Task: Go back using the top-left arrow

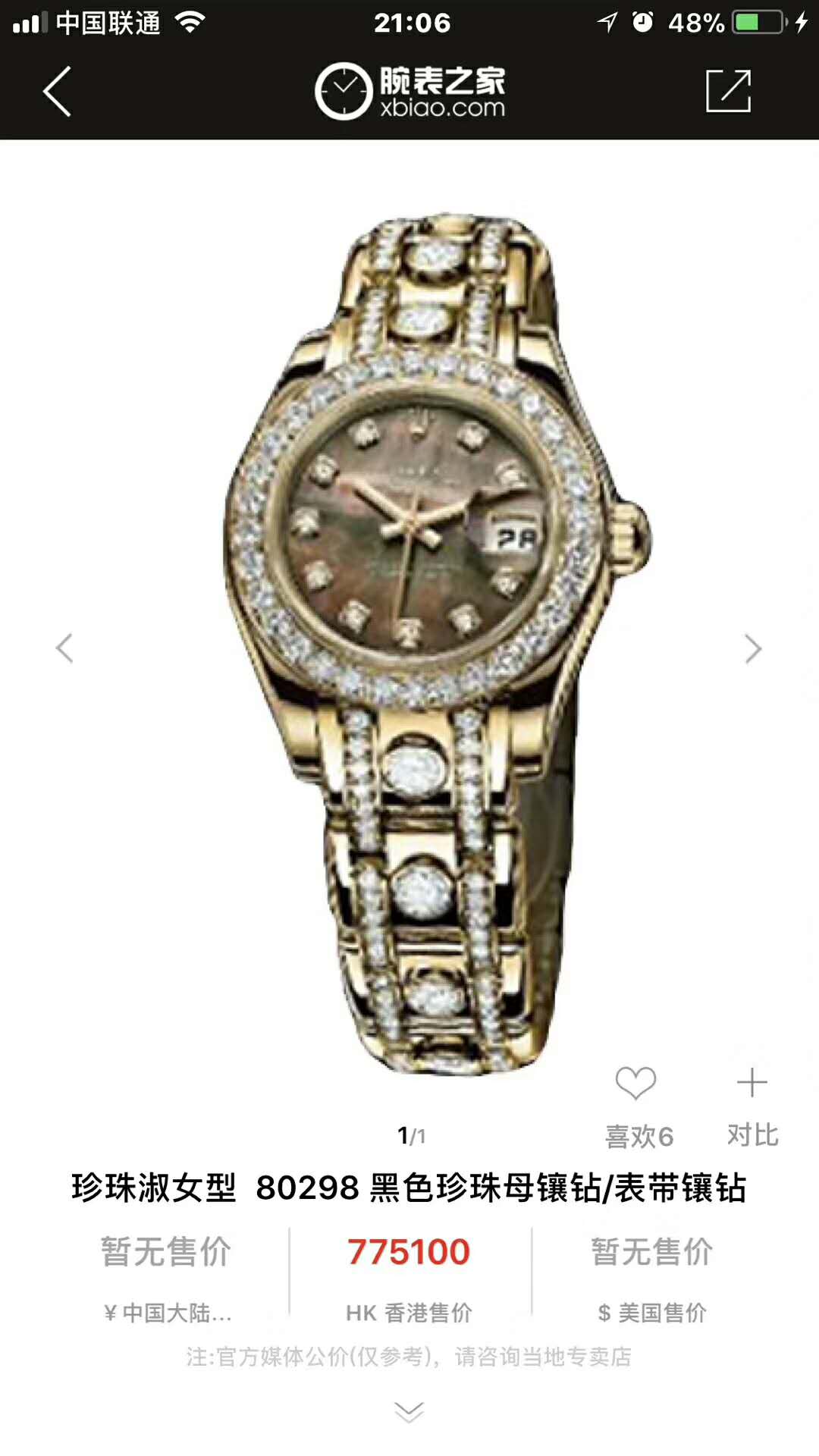Action: click(57, 91)
